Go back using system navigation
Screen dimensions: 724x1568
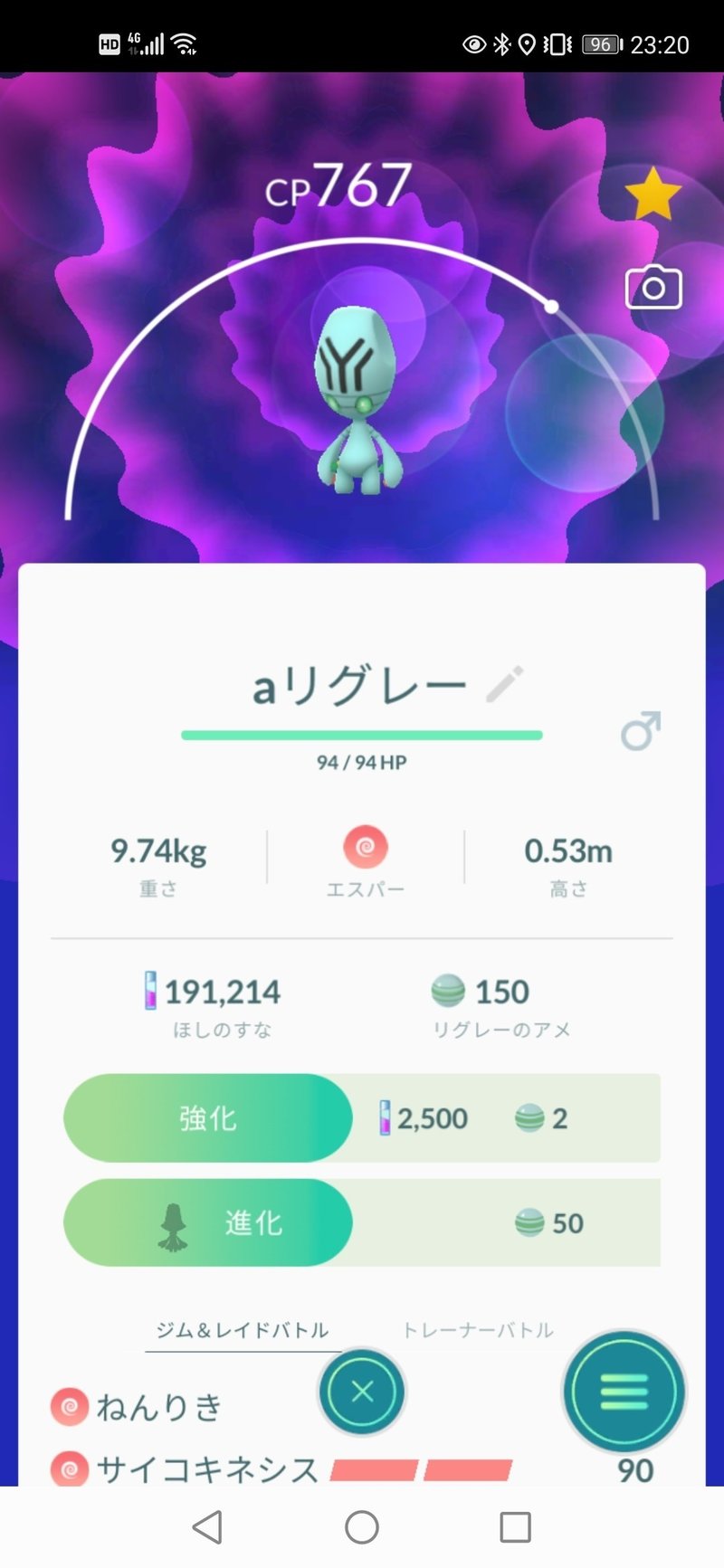(x=208, y=1527)
